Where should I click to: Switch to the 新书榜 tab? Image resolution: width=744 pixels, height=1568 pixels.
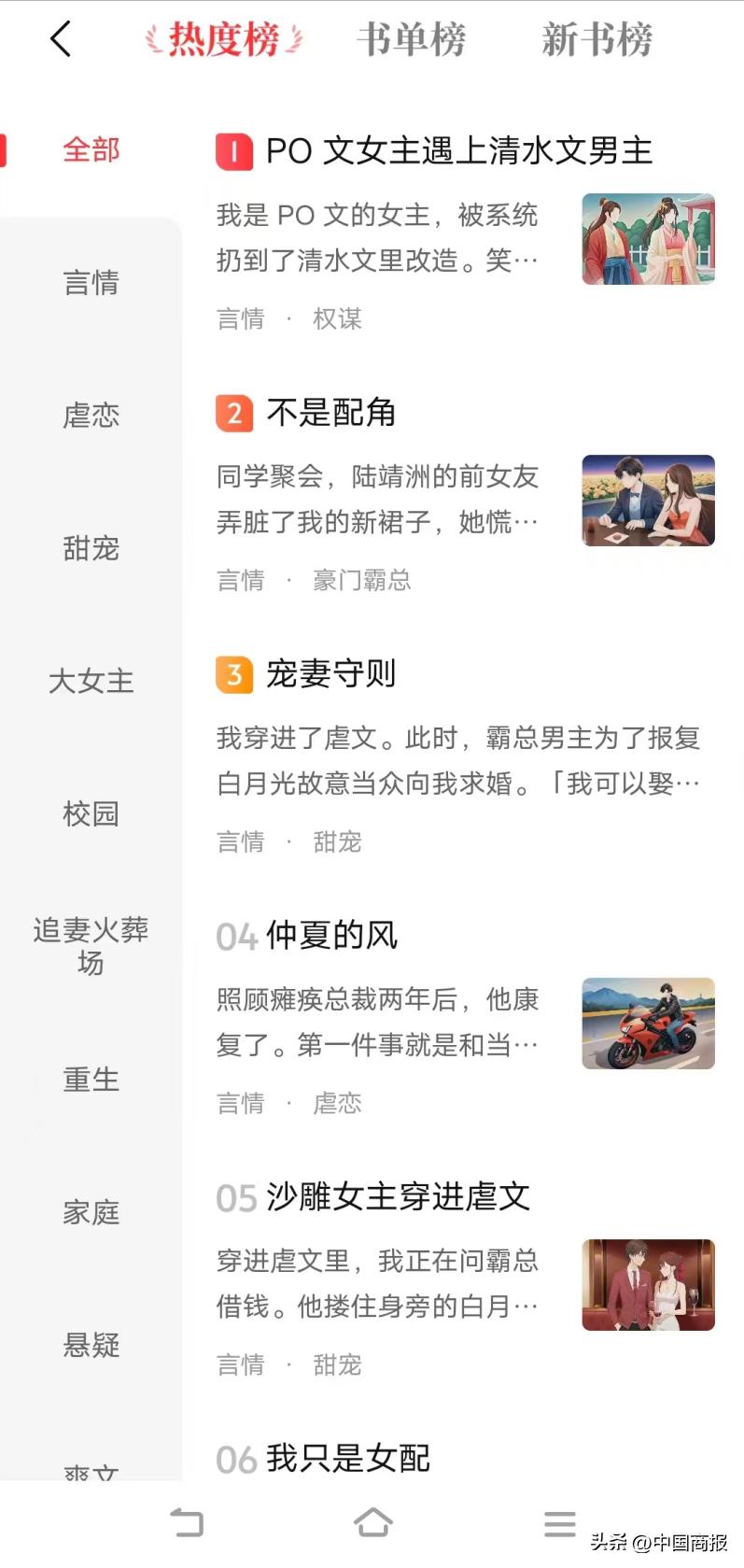[597, 39]
